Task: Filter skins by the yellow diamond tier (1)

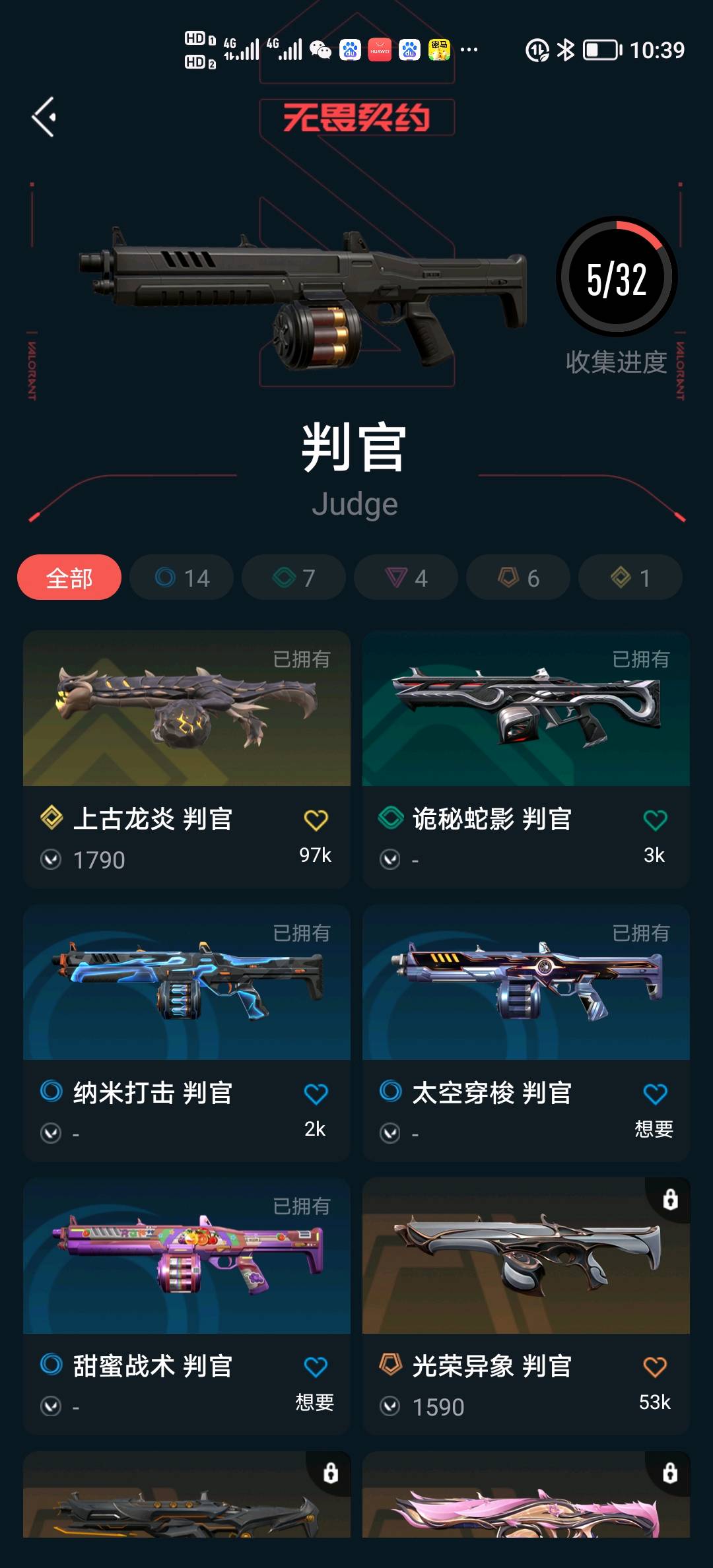Action: 630,577
